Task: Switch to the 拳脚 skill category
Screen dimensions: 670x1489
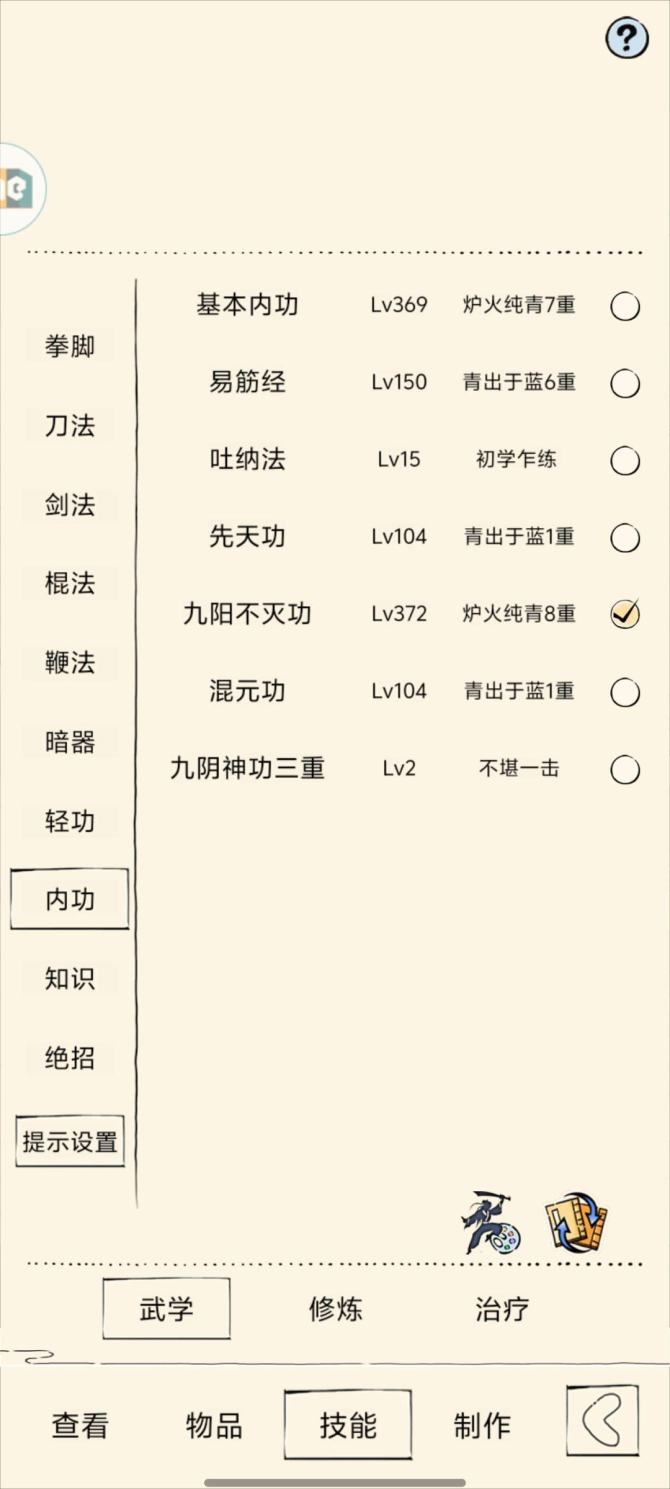Action: tap(70, 347)
